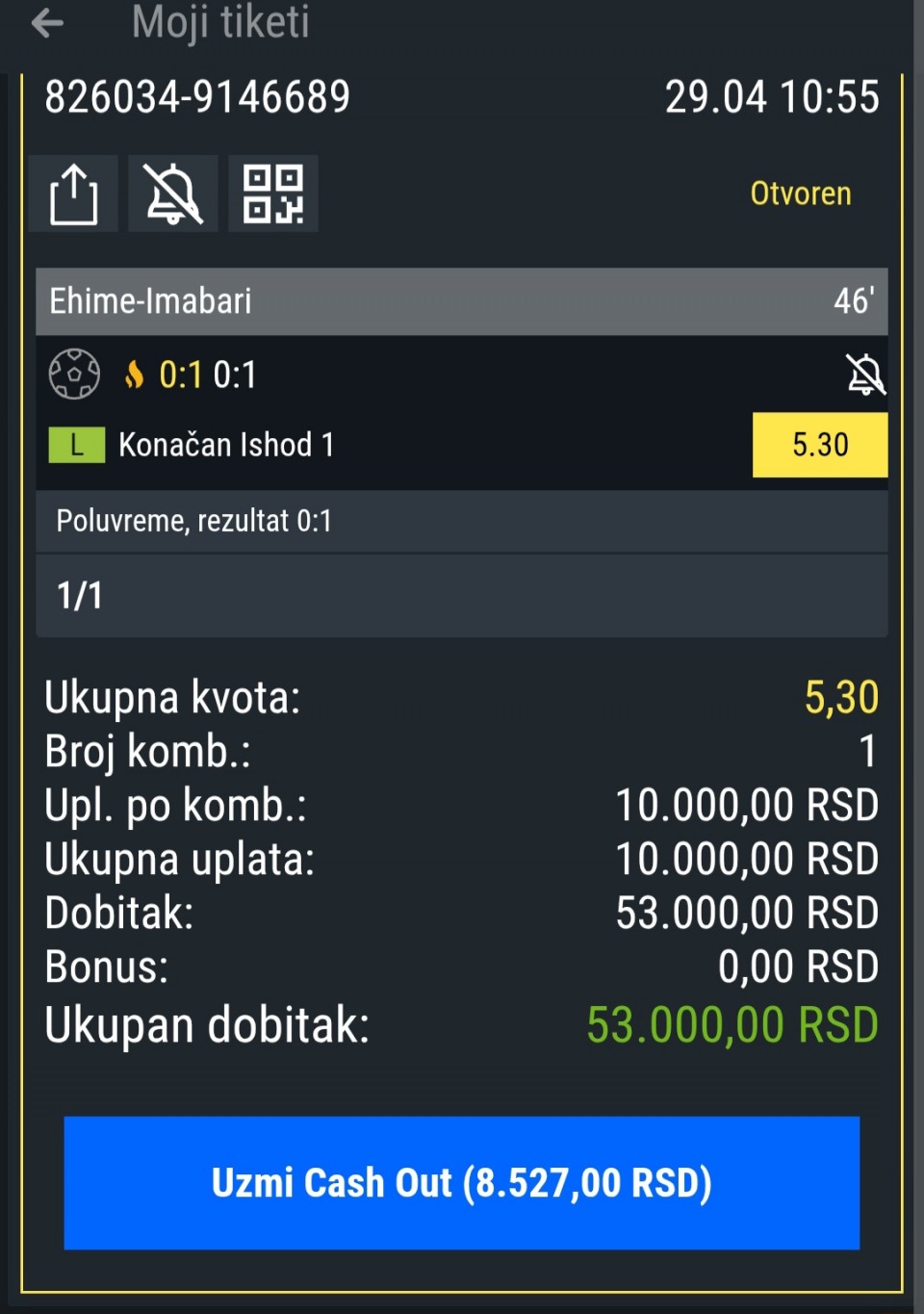Tap the 5.30 odds box

click(820, 445)
